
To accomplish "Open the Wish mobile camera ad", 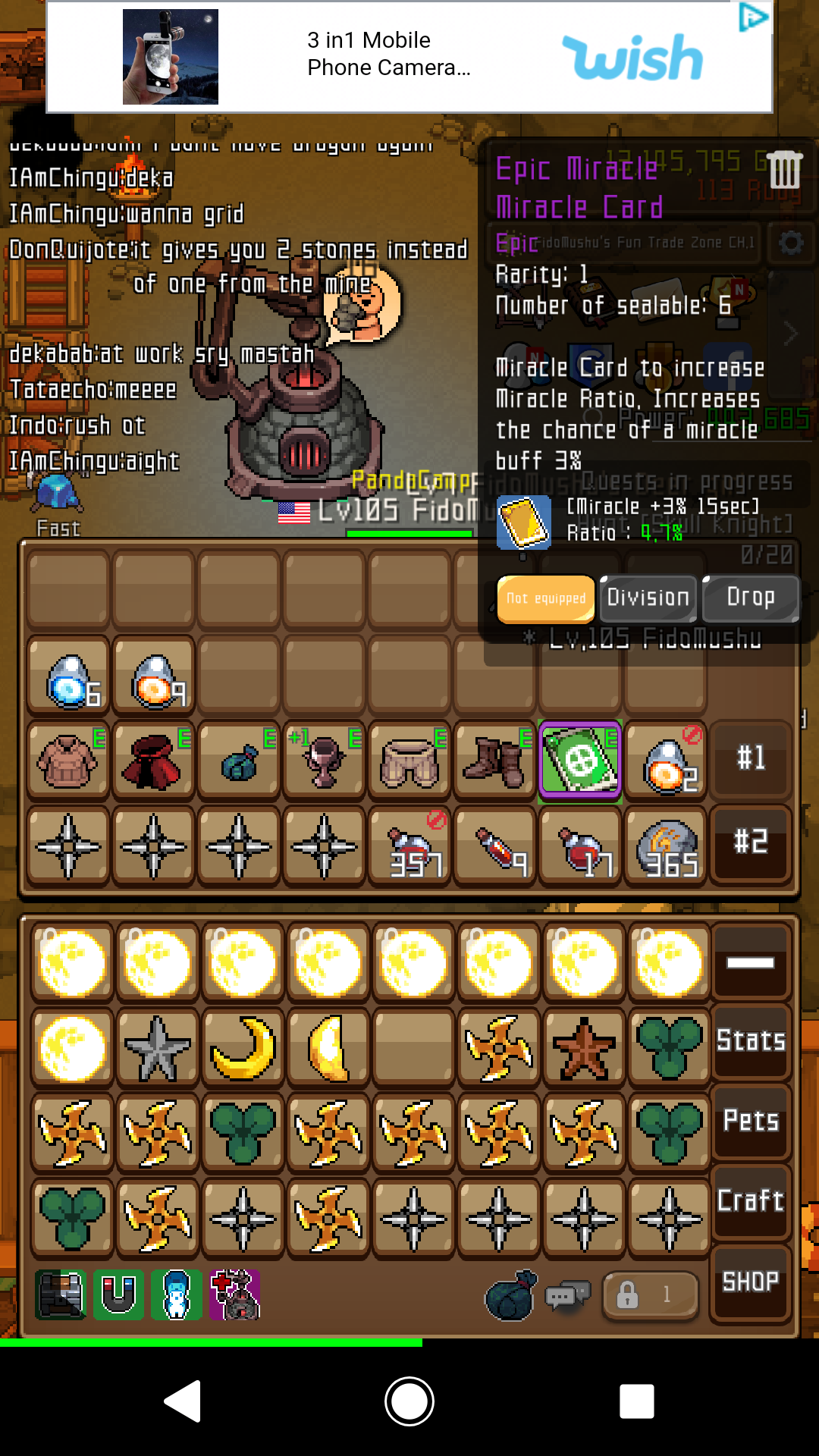I will click(x=409, y=57).
